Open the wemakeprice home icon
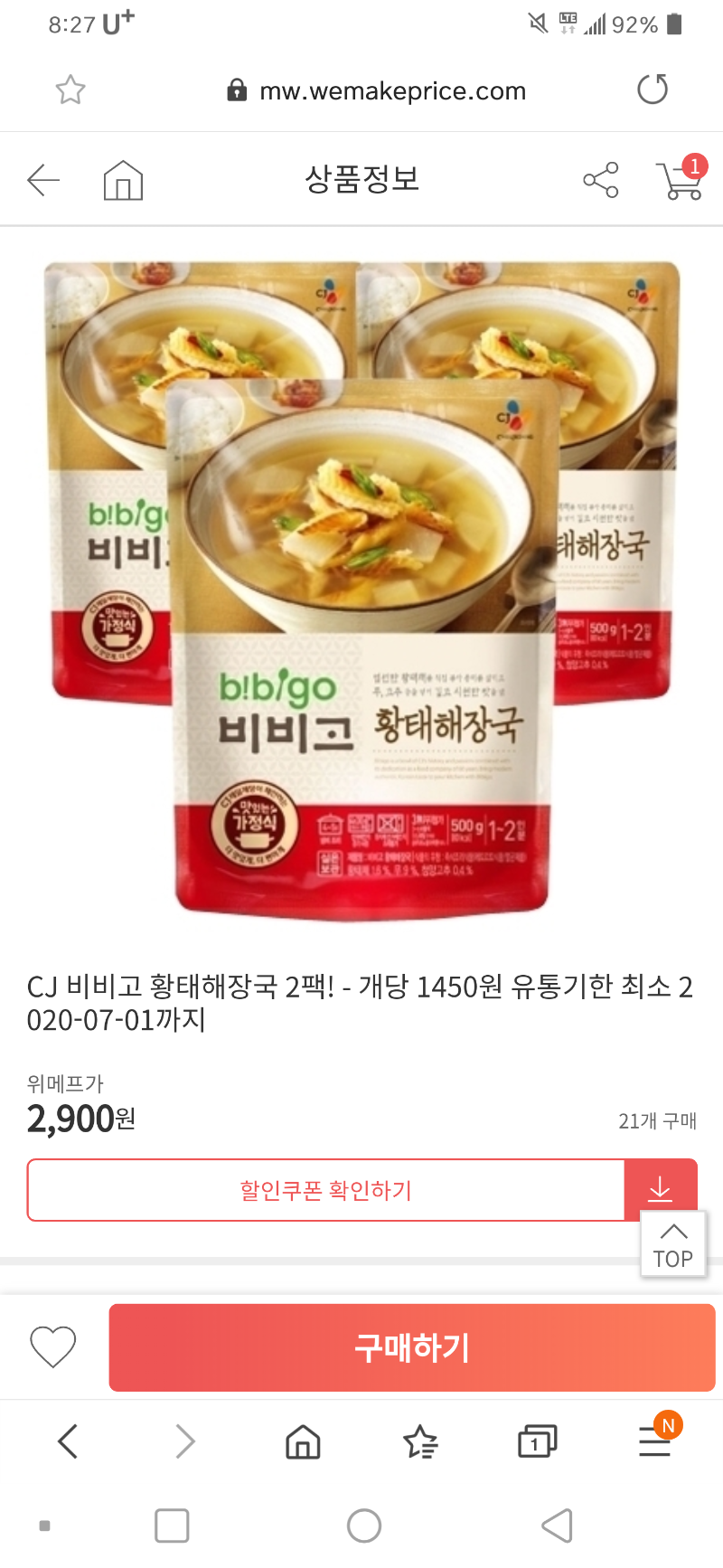The width and height of the screenshot is (723, 1568). 123,180
